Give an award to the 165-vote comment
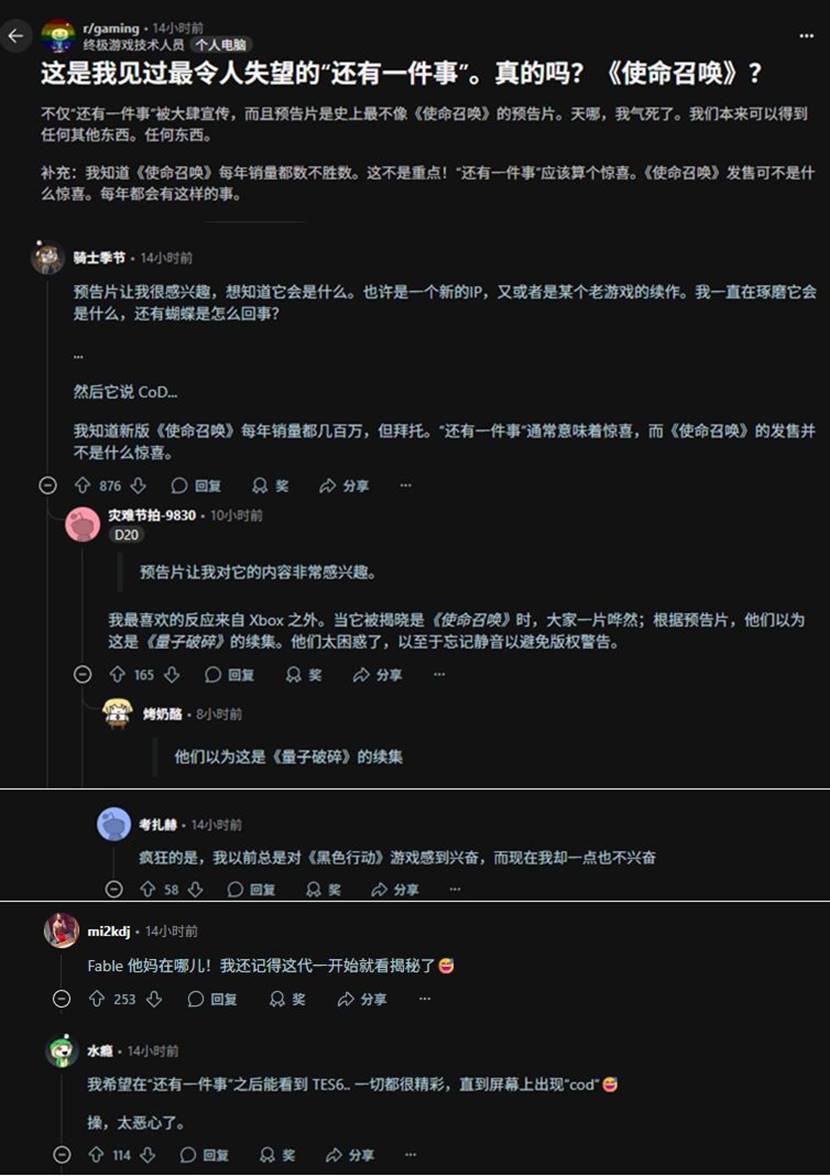830x1176 pixels. pyautogui.click(x=304, y=675)
